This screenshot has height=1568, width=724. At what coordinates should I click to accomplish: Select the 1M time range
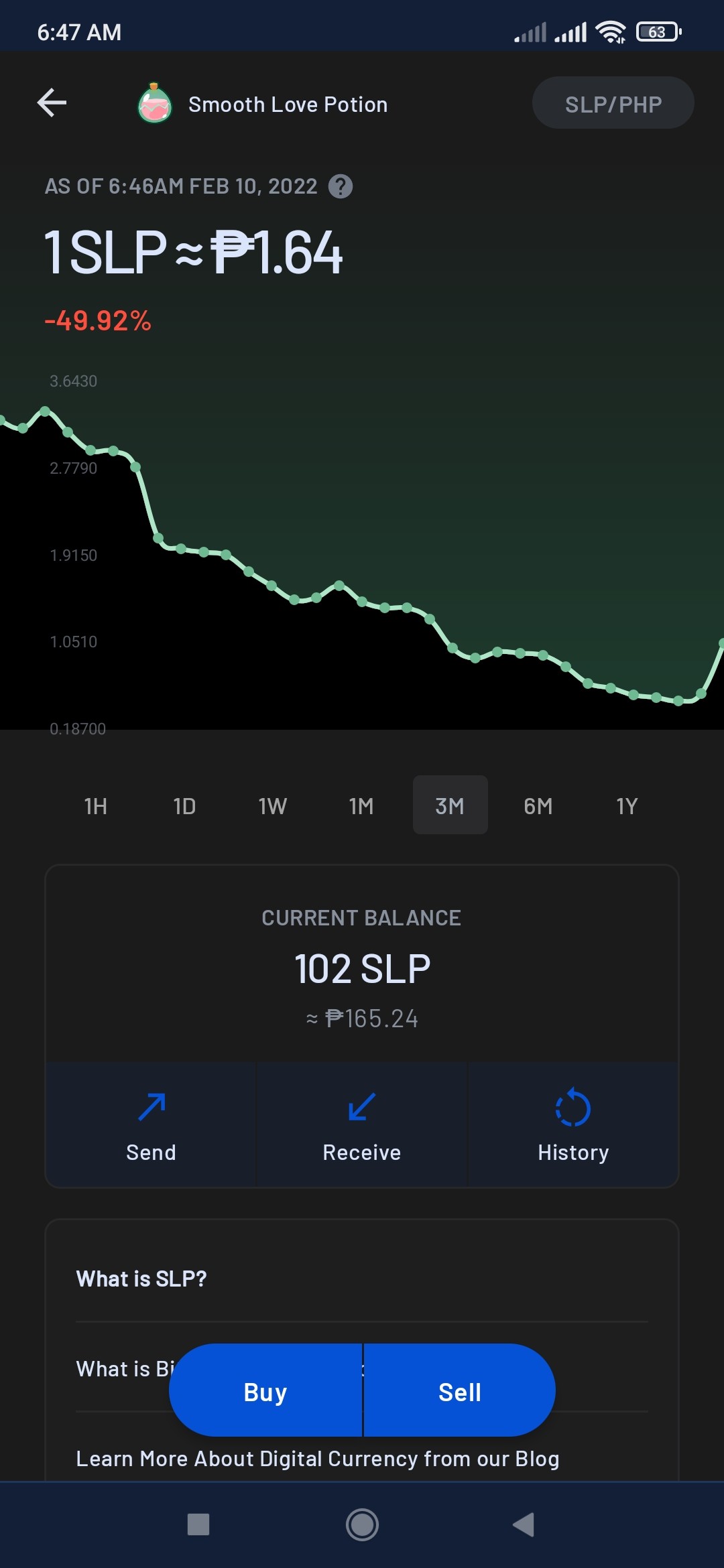pos(361,805)
